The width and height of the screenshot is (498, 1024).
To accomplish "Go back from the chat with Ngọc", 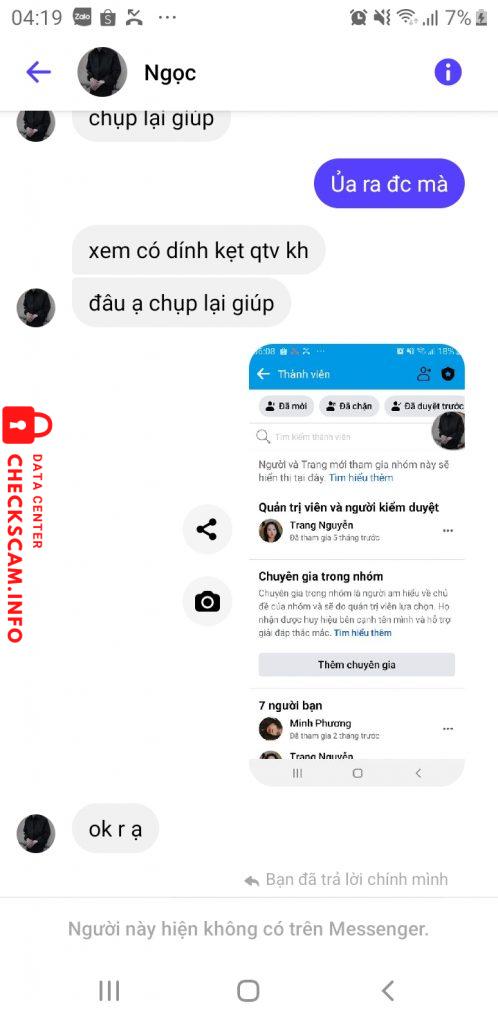I will (x=39, y=72).
